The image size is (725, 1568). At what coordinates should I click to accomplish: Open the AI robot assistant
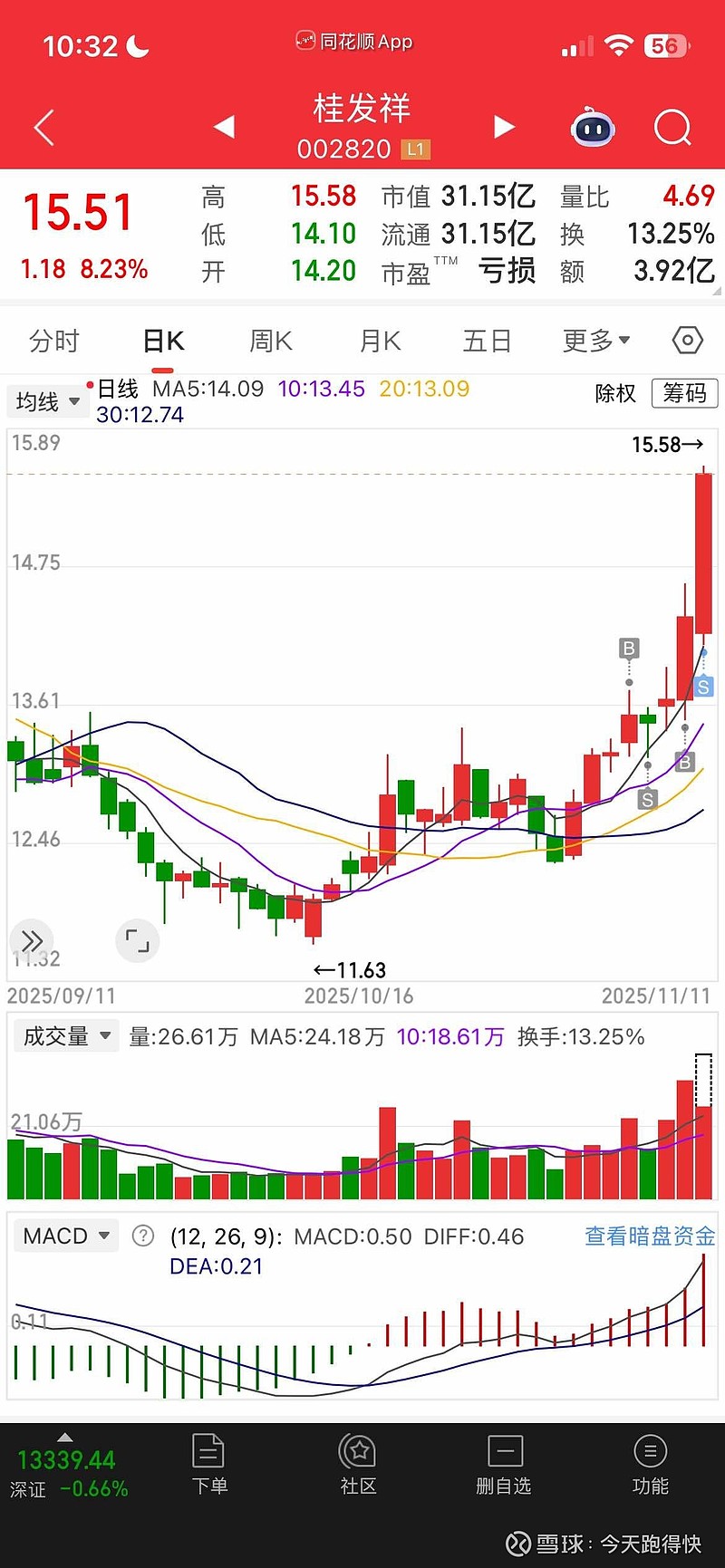593,128
